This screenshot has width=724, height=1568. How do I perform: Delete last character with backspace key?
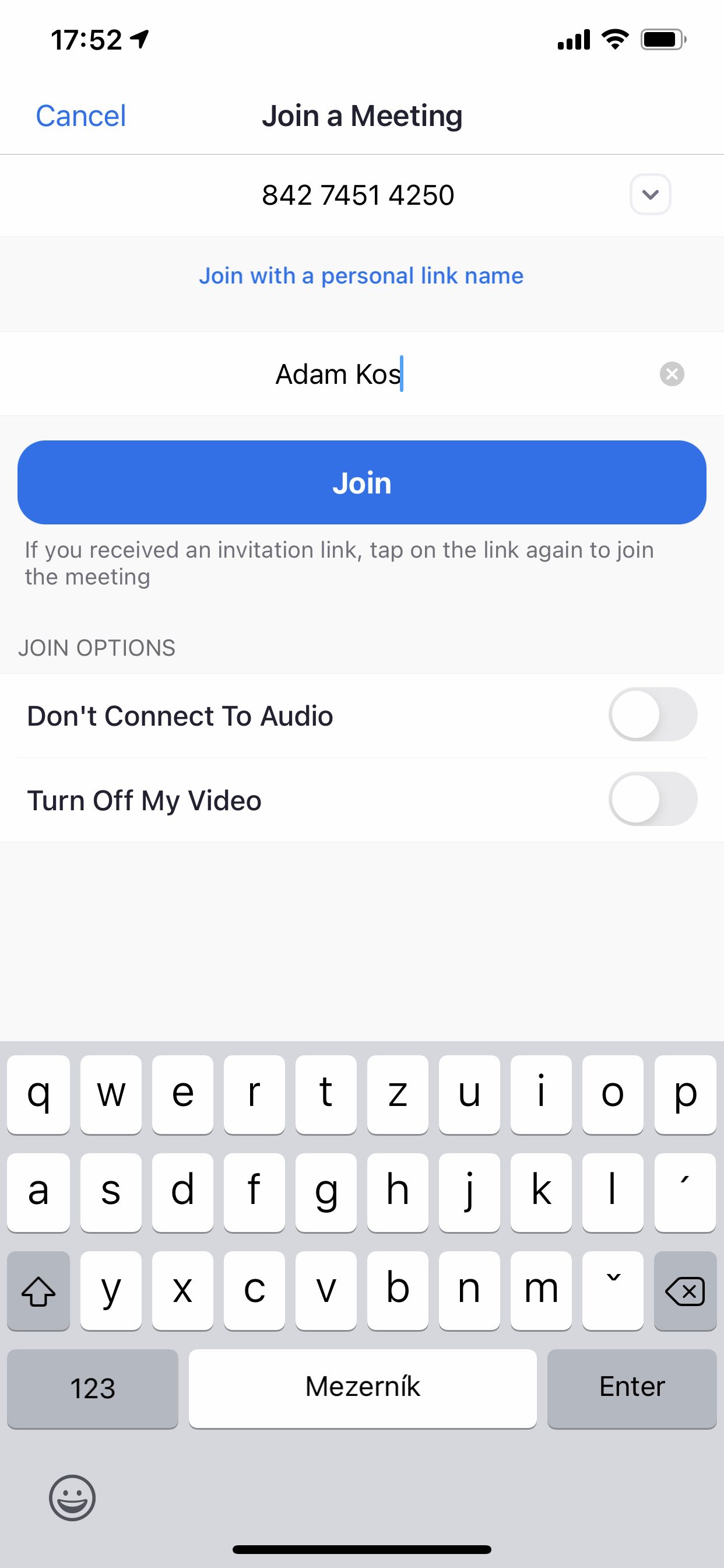[x=685, y=1290]
